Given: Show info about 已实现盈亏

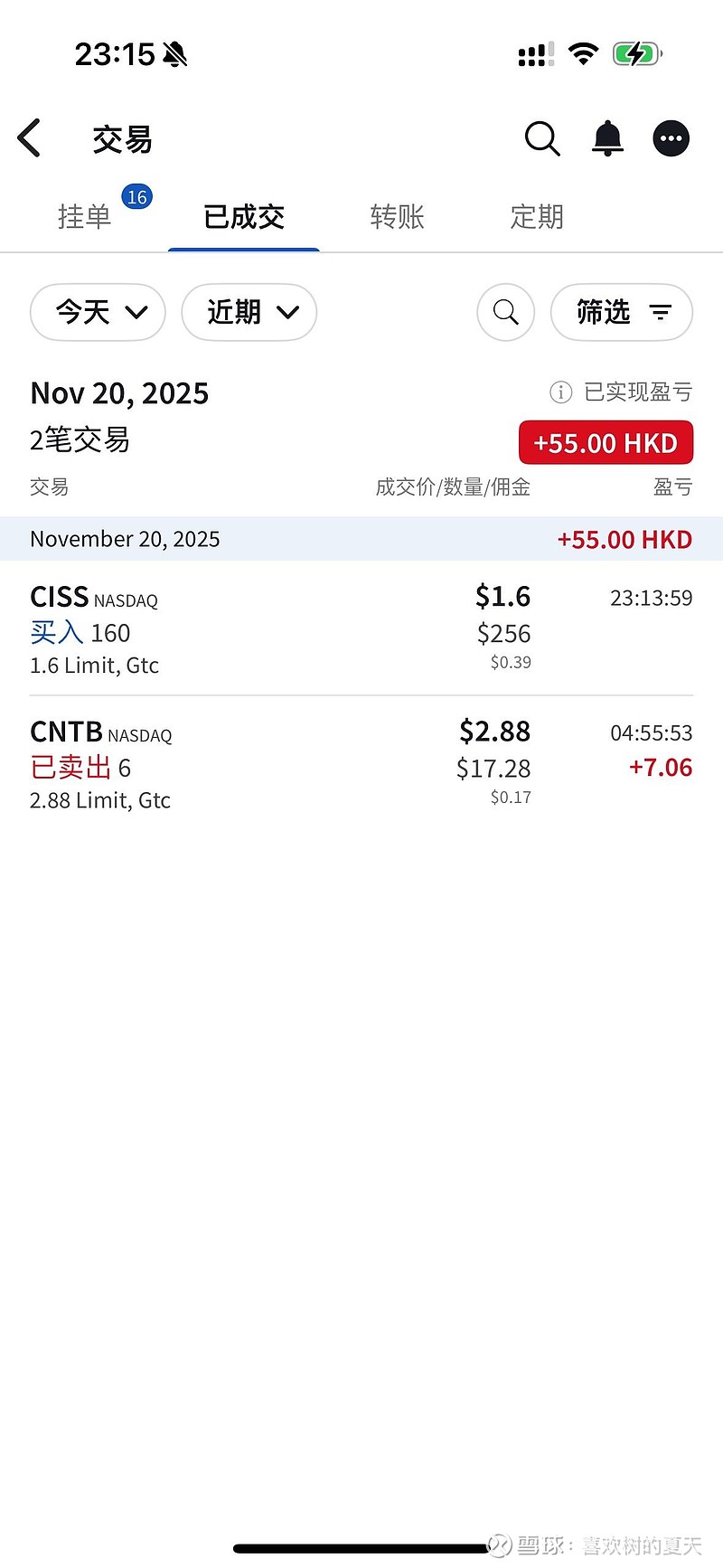Looking at the screenshot, I should click(561, 392).
